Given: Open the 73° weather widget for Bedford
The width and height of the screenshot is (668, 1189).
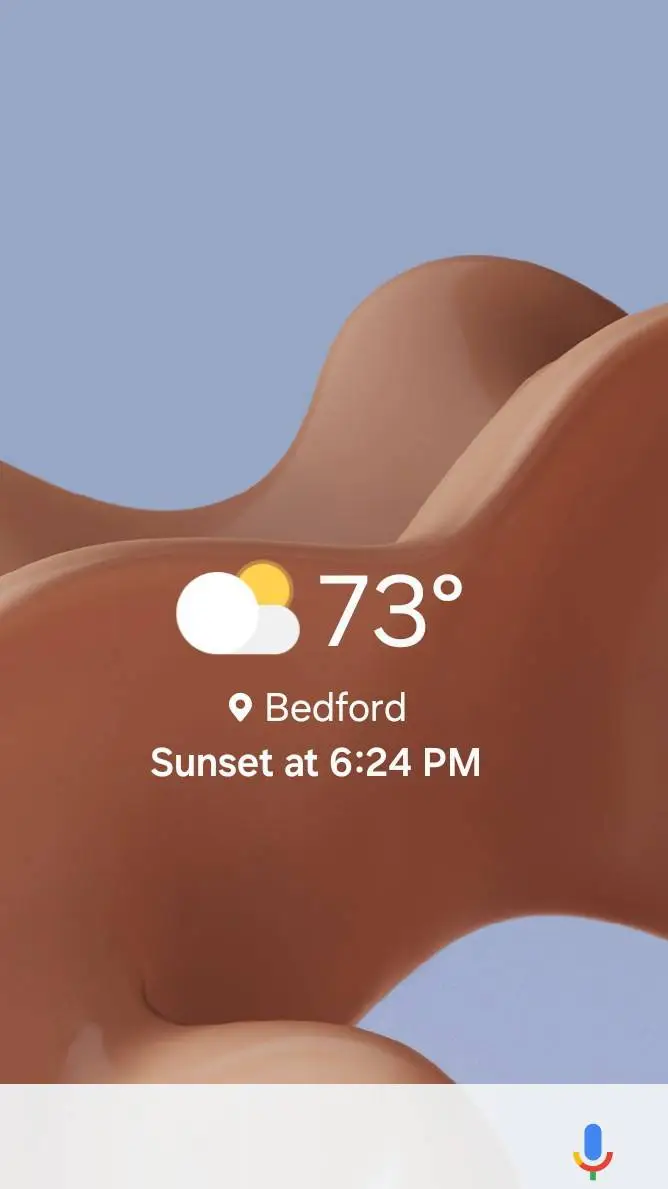Looking at the screenshot, I should point(320,612).
